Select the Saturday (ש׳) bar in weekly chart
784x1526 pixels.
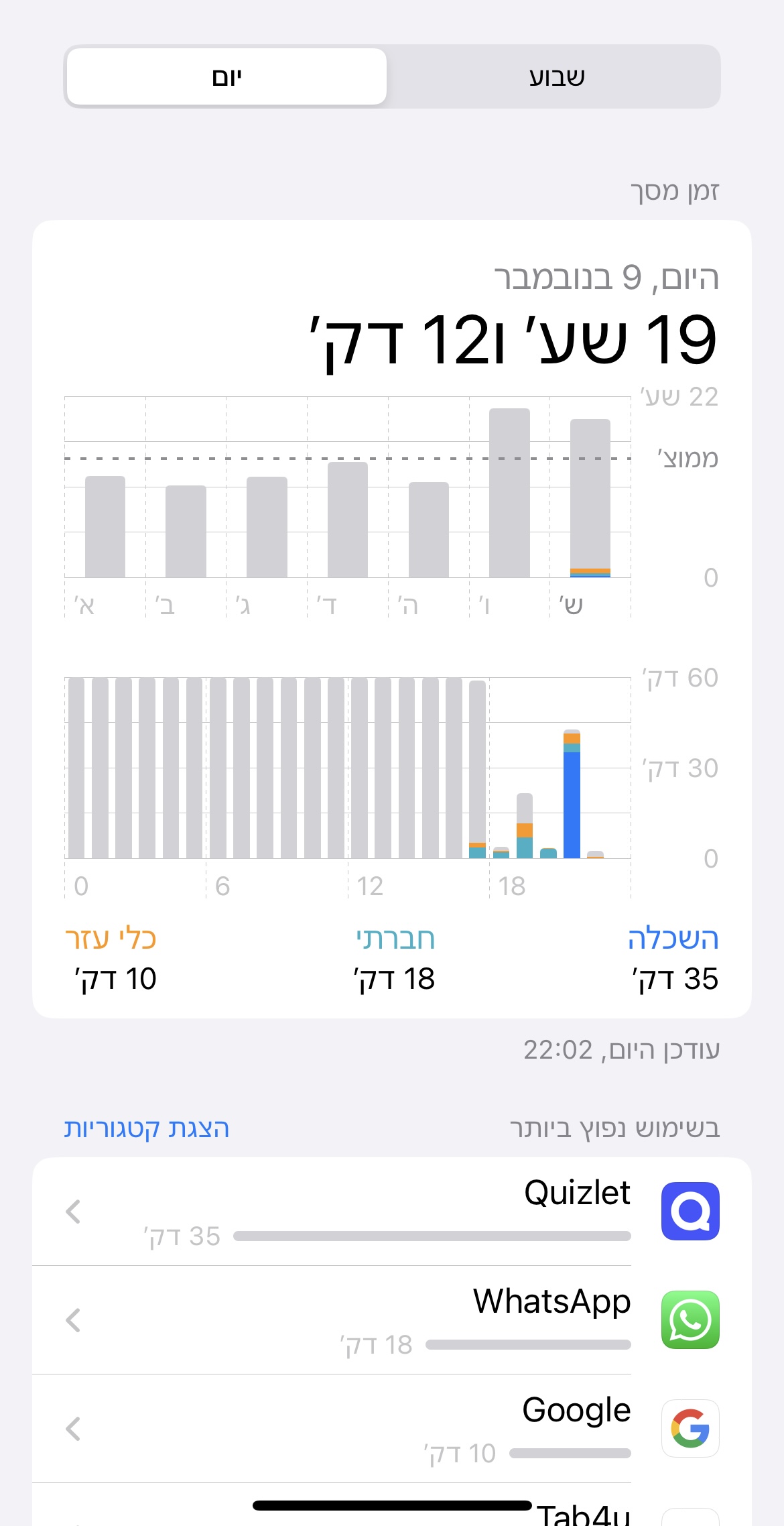(x=590, y=497)
